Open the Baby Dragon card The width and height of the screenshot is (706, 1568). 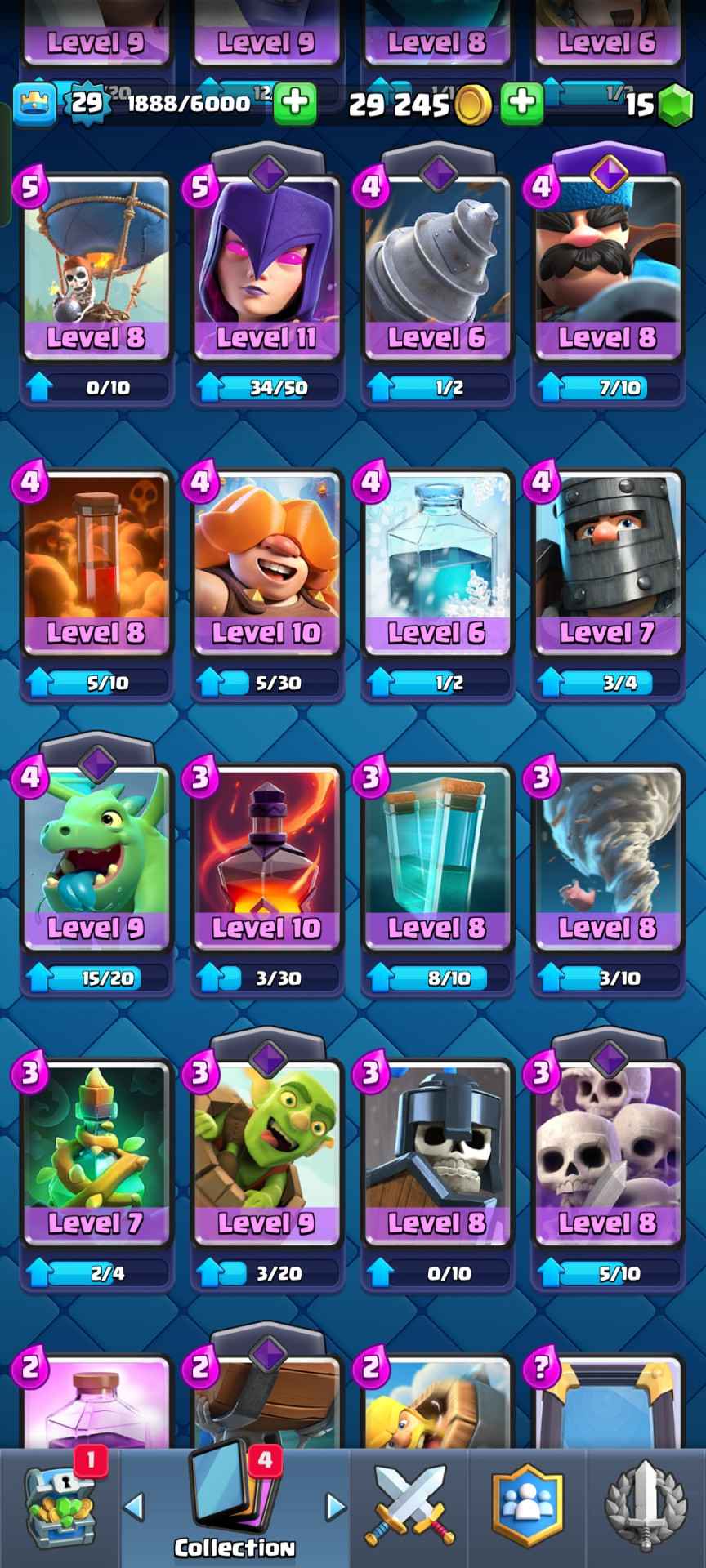point(96,857)
